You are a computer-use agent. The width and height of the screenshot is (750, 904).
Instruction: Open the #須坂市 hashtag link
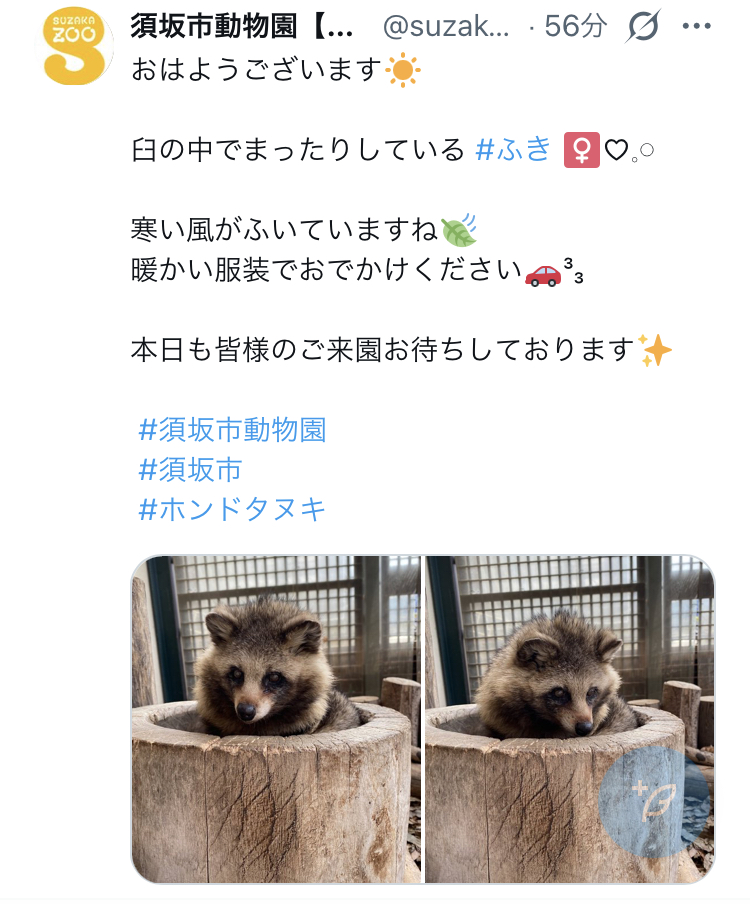(190, 469)
